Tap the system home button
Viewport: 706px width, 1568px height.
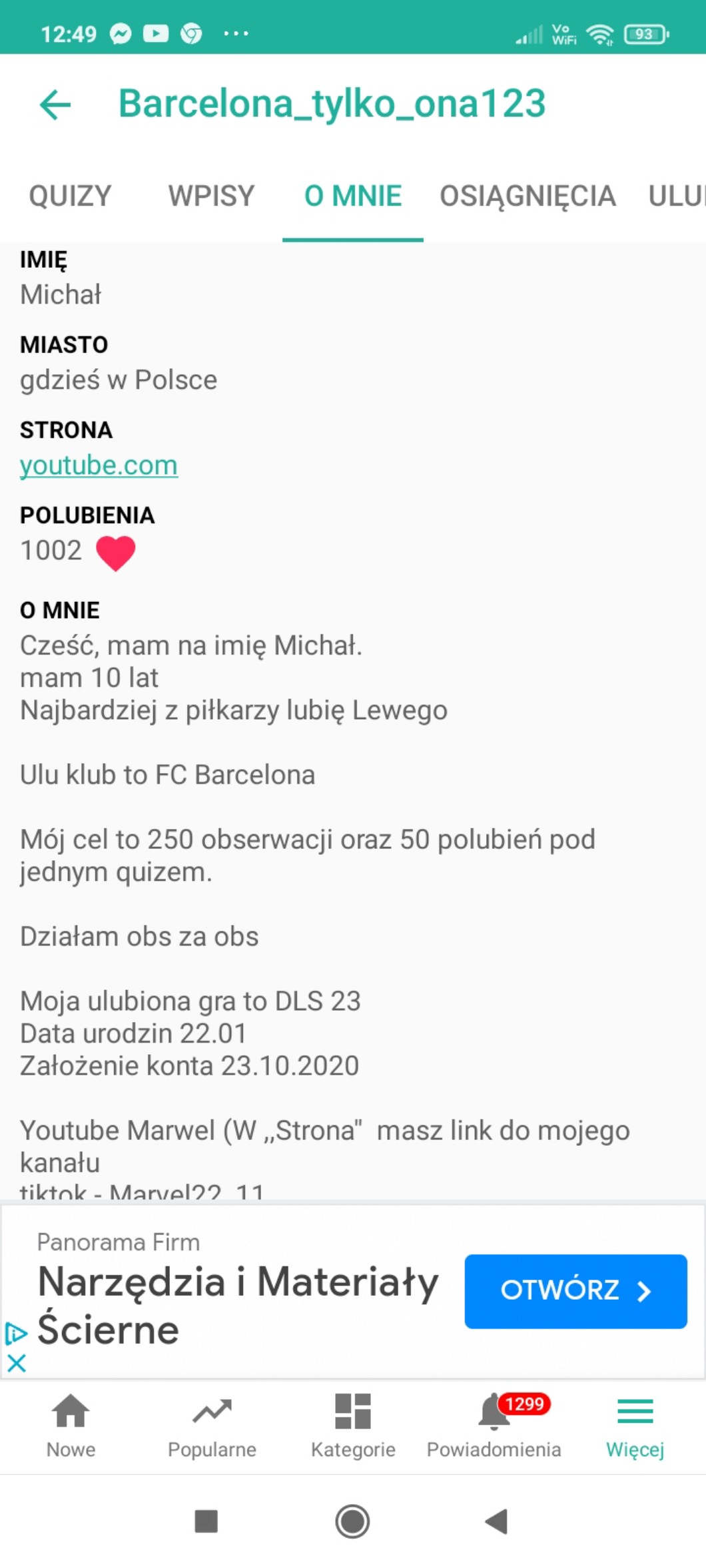(352, 1521)
